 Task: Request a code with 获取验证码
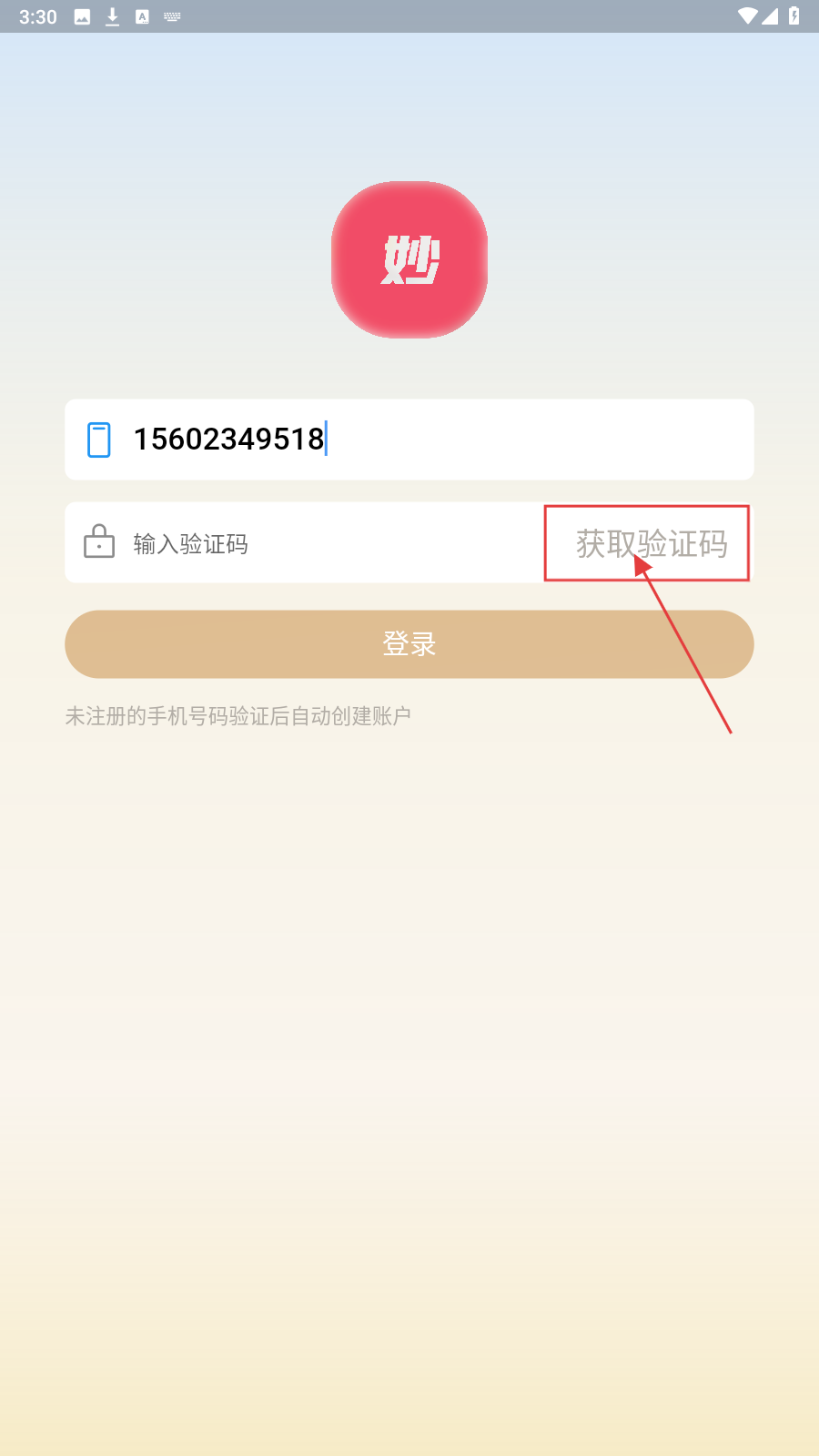click(650, 543)
